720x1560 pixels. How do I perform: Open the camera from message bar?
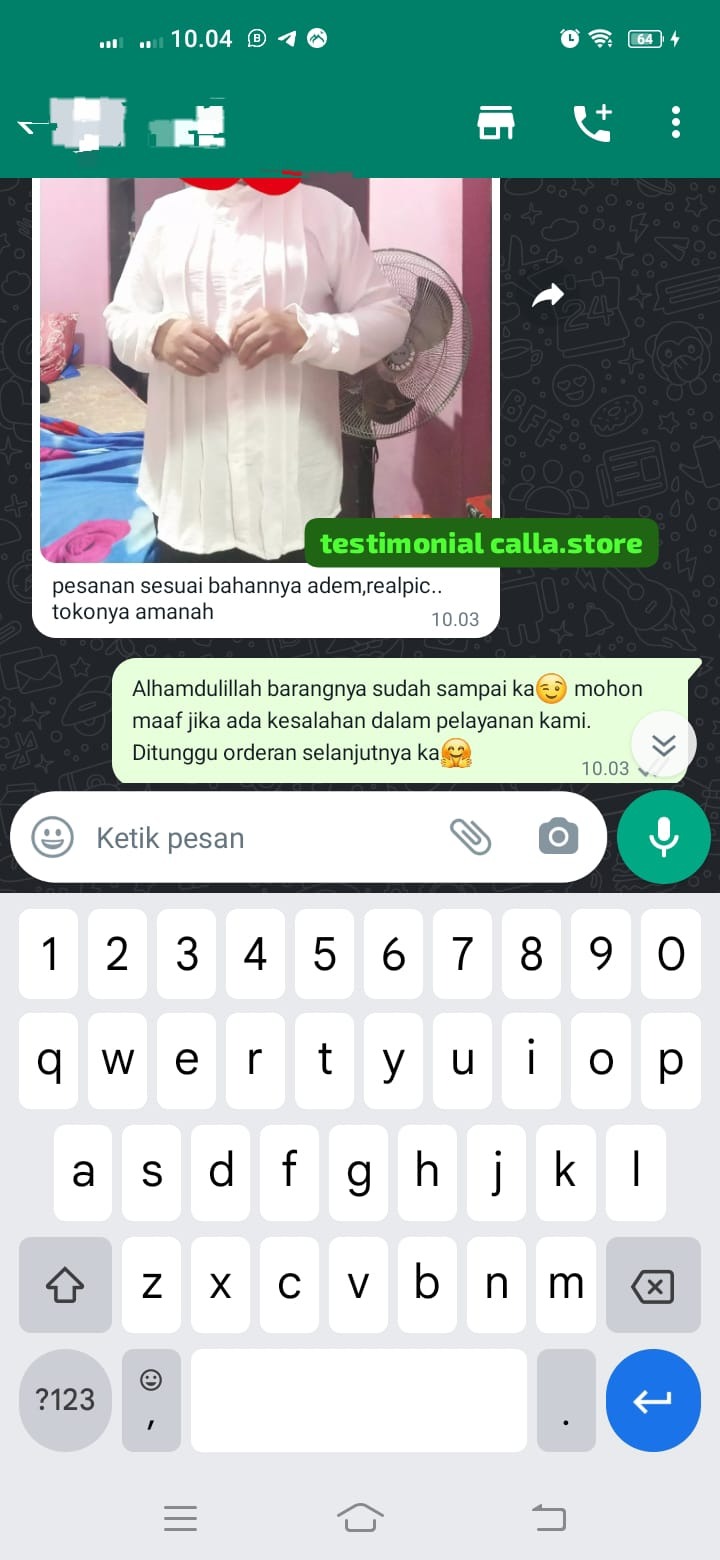pyautogui.click(x=558, y=837)
